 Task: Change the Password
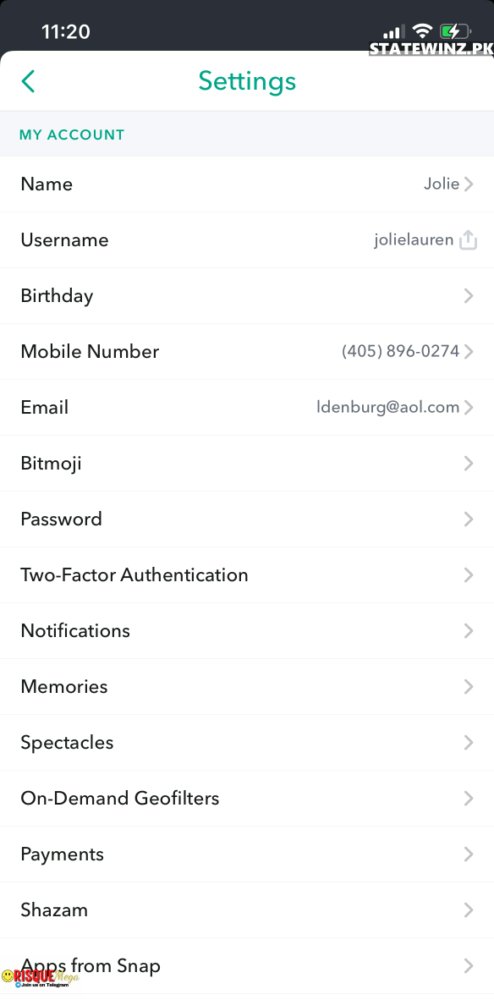point(247,519)
